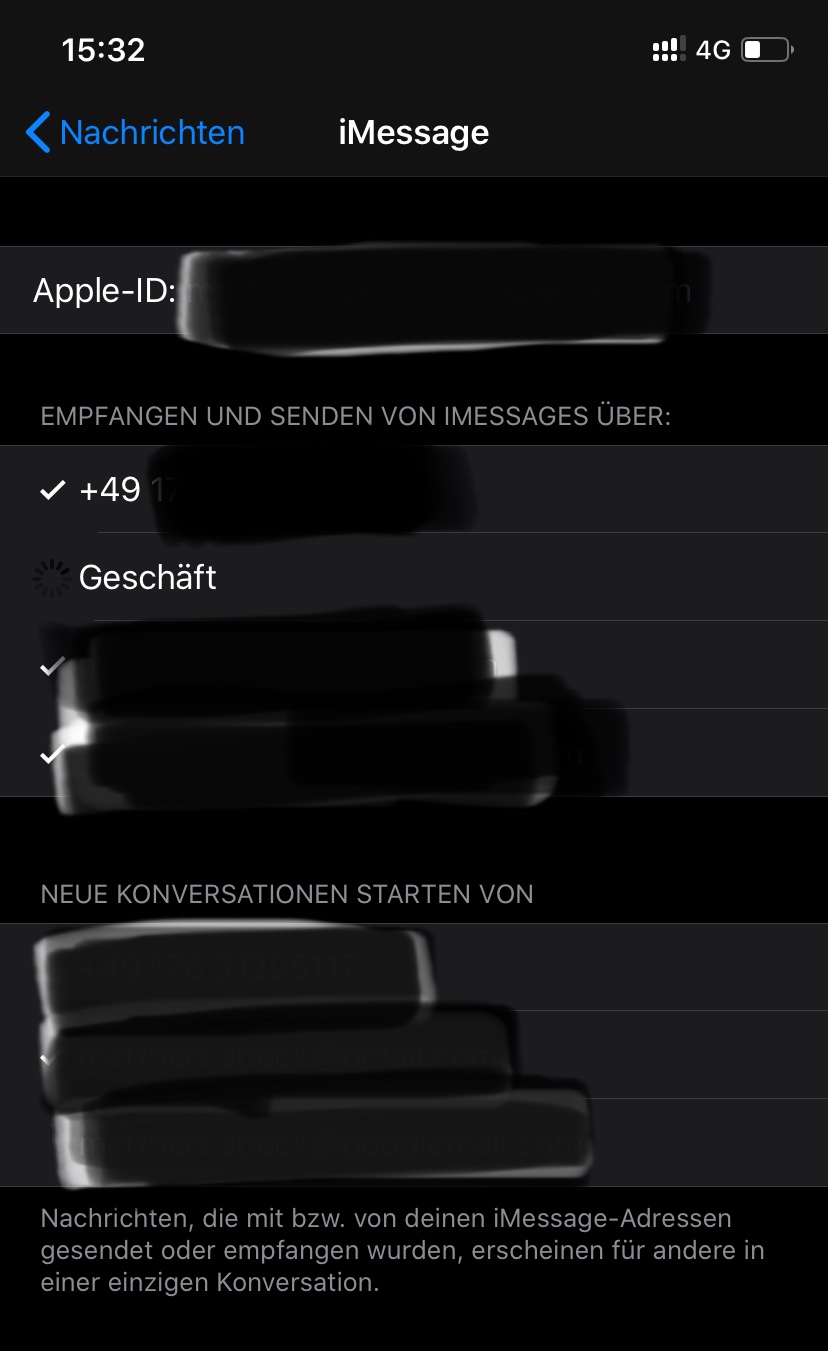The image size is (828, 1351).
Task: Open the Apple-ID row
Action: (x=414, y=290)
